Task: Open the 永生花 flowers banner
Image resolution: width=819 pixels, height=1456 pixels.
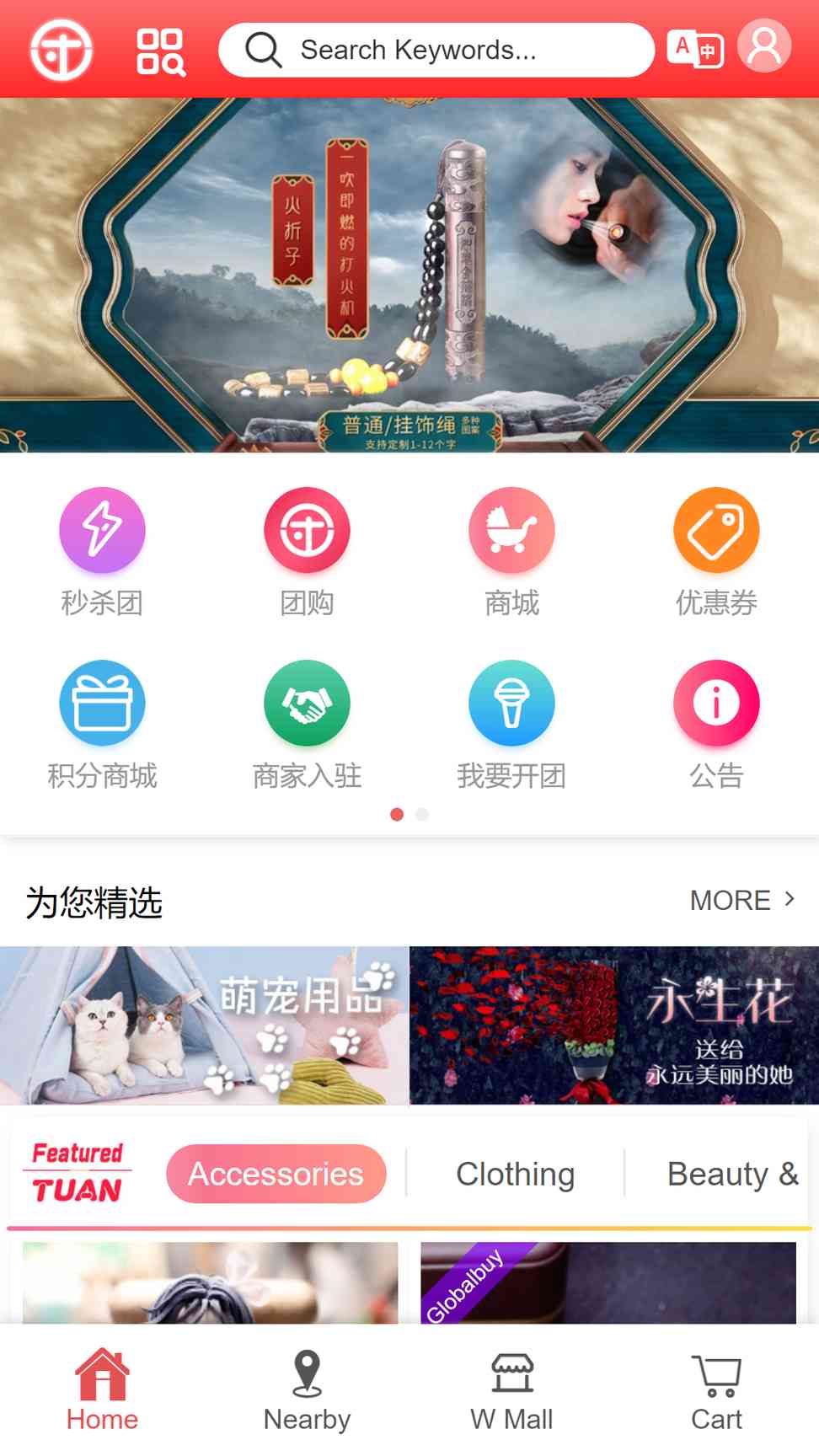Action: [614, 1025]
